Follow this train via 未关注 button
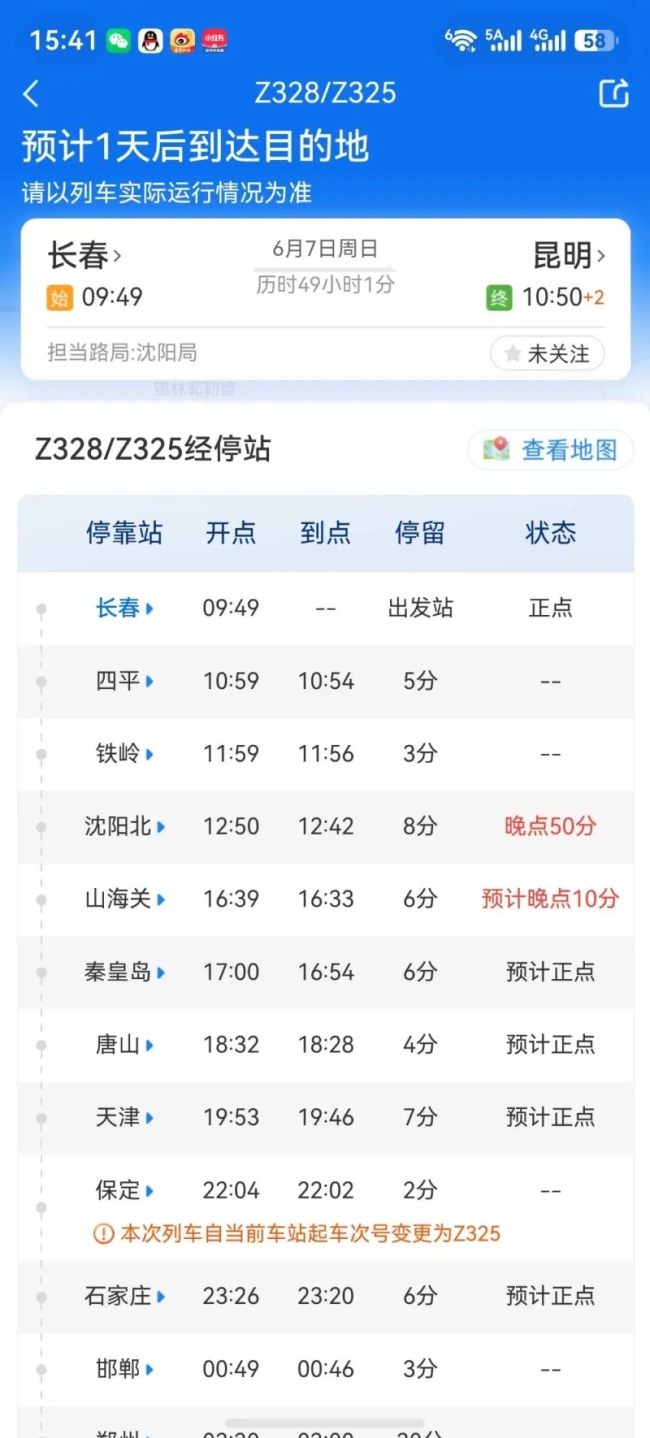650x1438 pixels. [x=547, y=353]
